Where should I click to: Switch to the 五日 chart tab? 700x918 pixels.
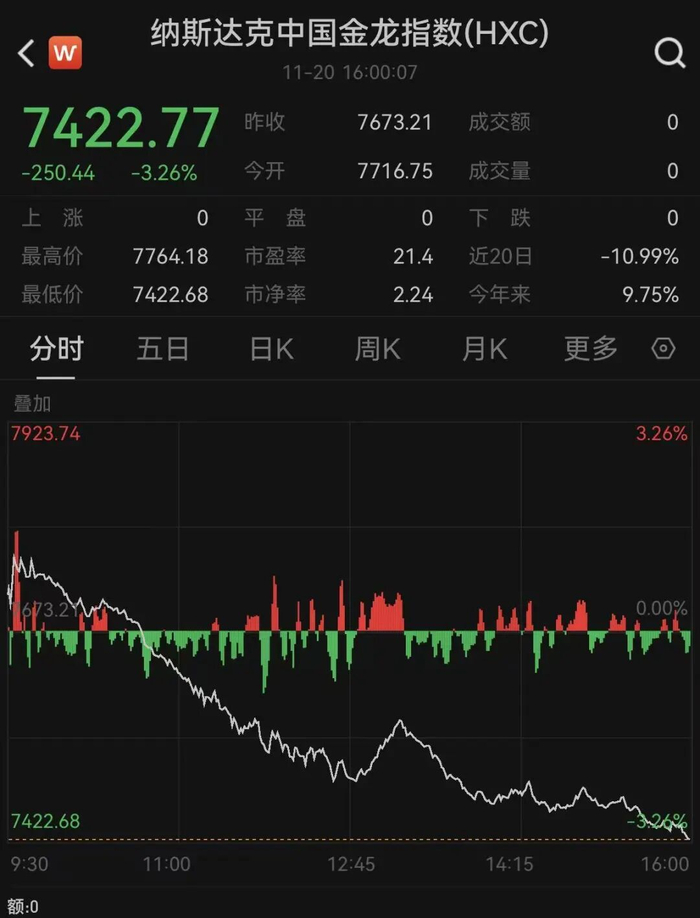[163, 349]
